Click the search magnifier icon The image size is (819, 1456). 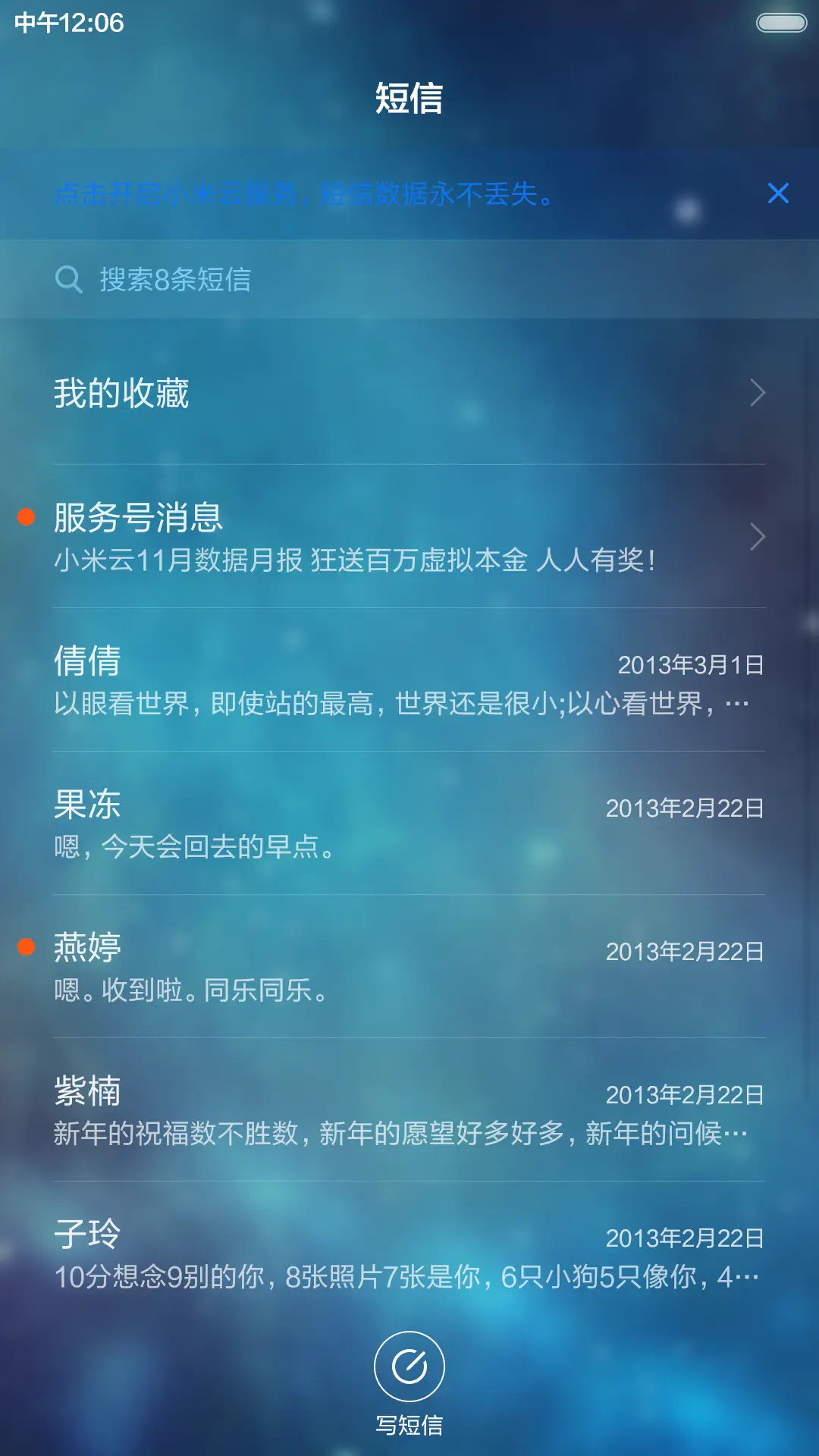coord(70,279)
